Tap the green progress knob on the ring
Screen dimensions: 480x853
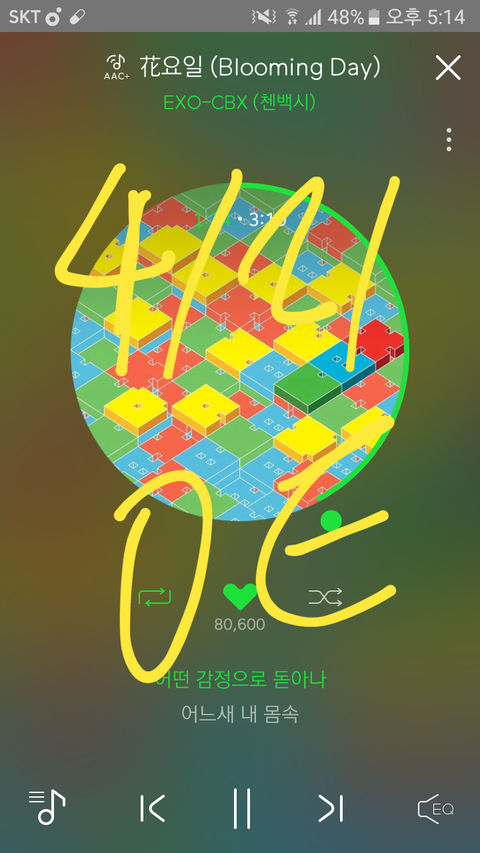331,521
